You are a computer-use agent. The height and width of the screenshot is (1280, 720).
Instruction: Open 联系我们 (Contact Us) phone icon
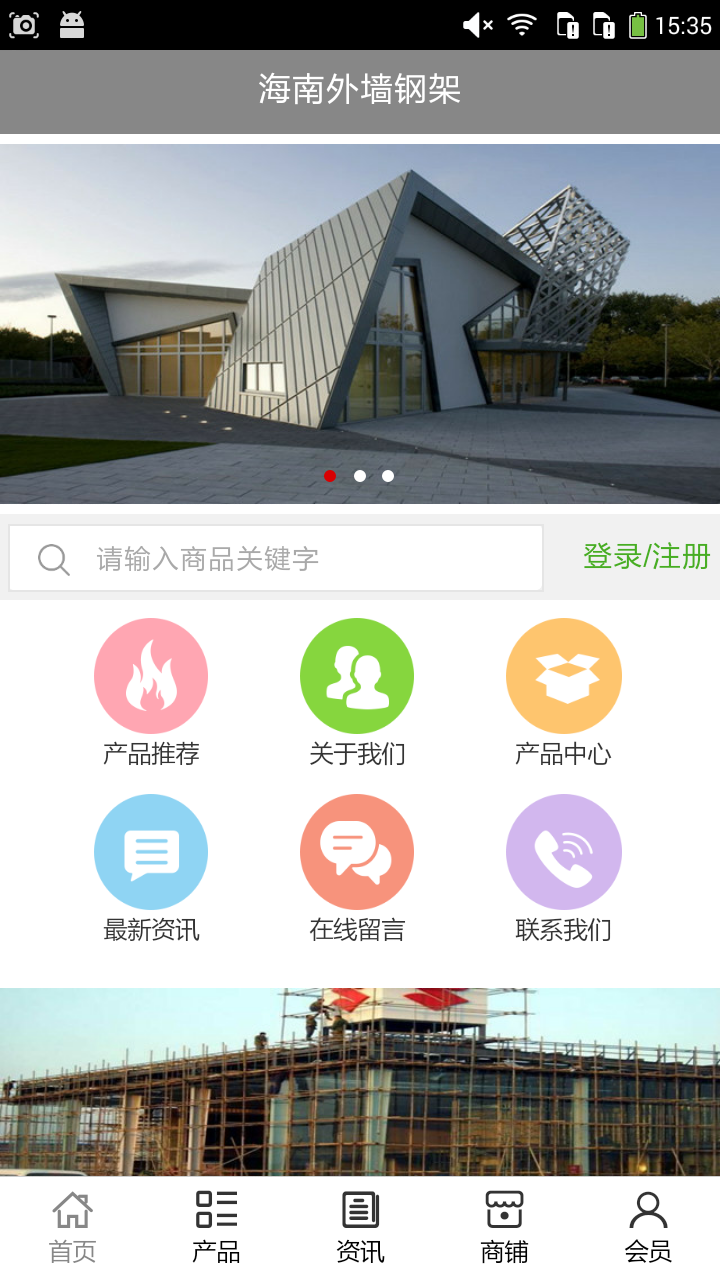(564, 851)
